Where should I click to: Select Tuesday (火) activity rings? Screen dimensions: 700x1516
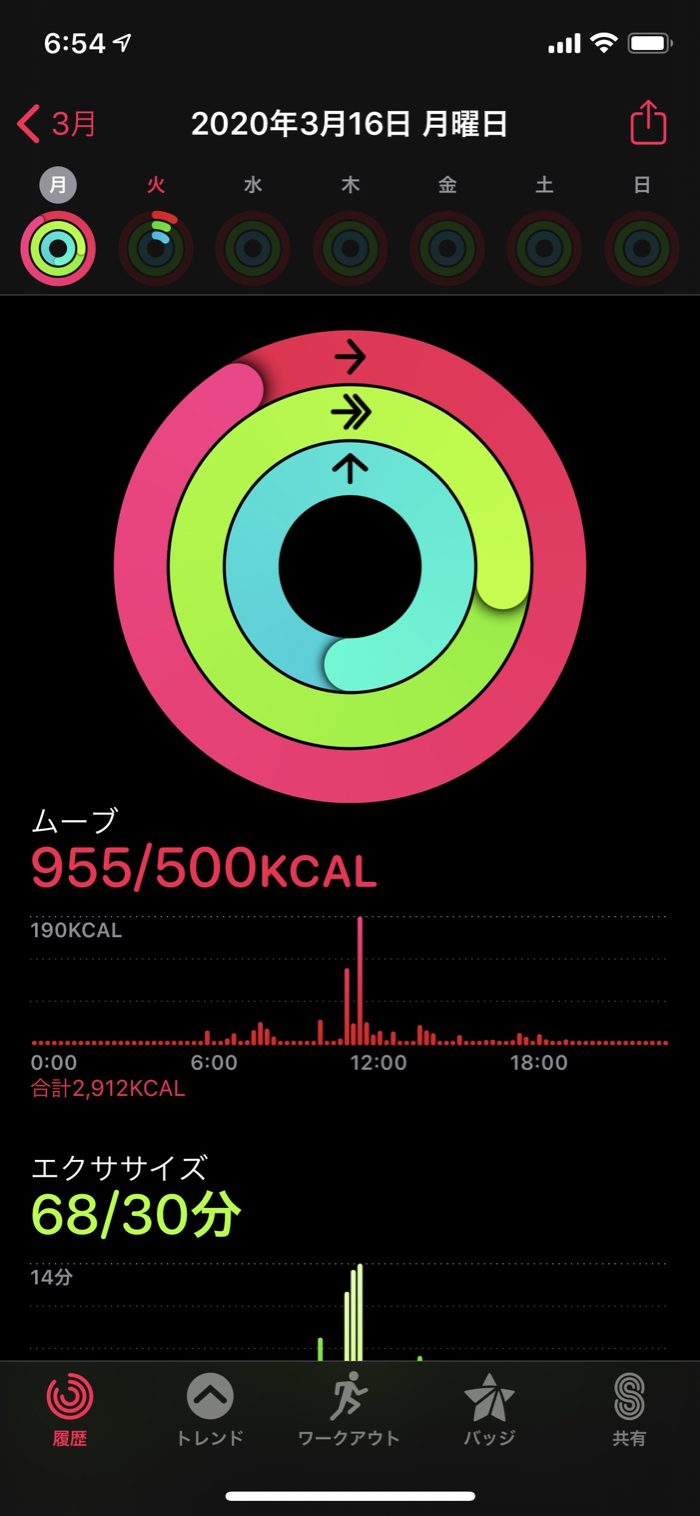click(155, 248)
